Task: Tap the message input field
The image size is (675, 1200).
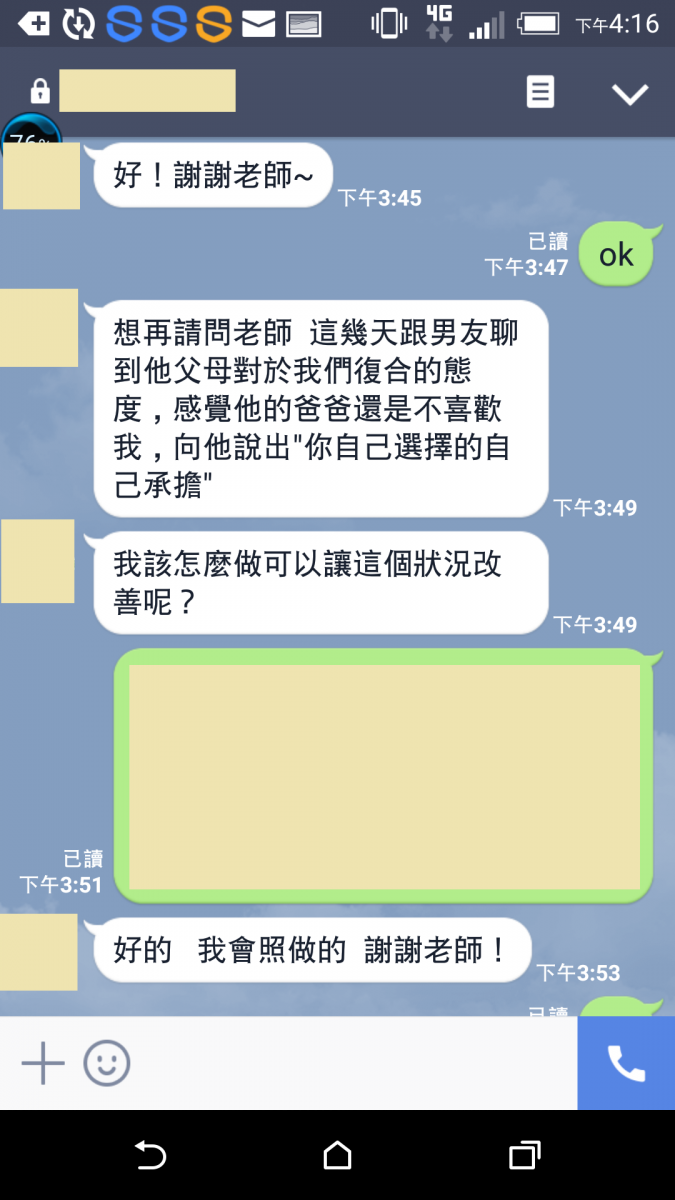Action: pyautogui.click(x=350, y=1063)
